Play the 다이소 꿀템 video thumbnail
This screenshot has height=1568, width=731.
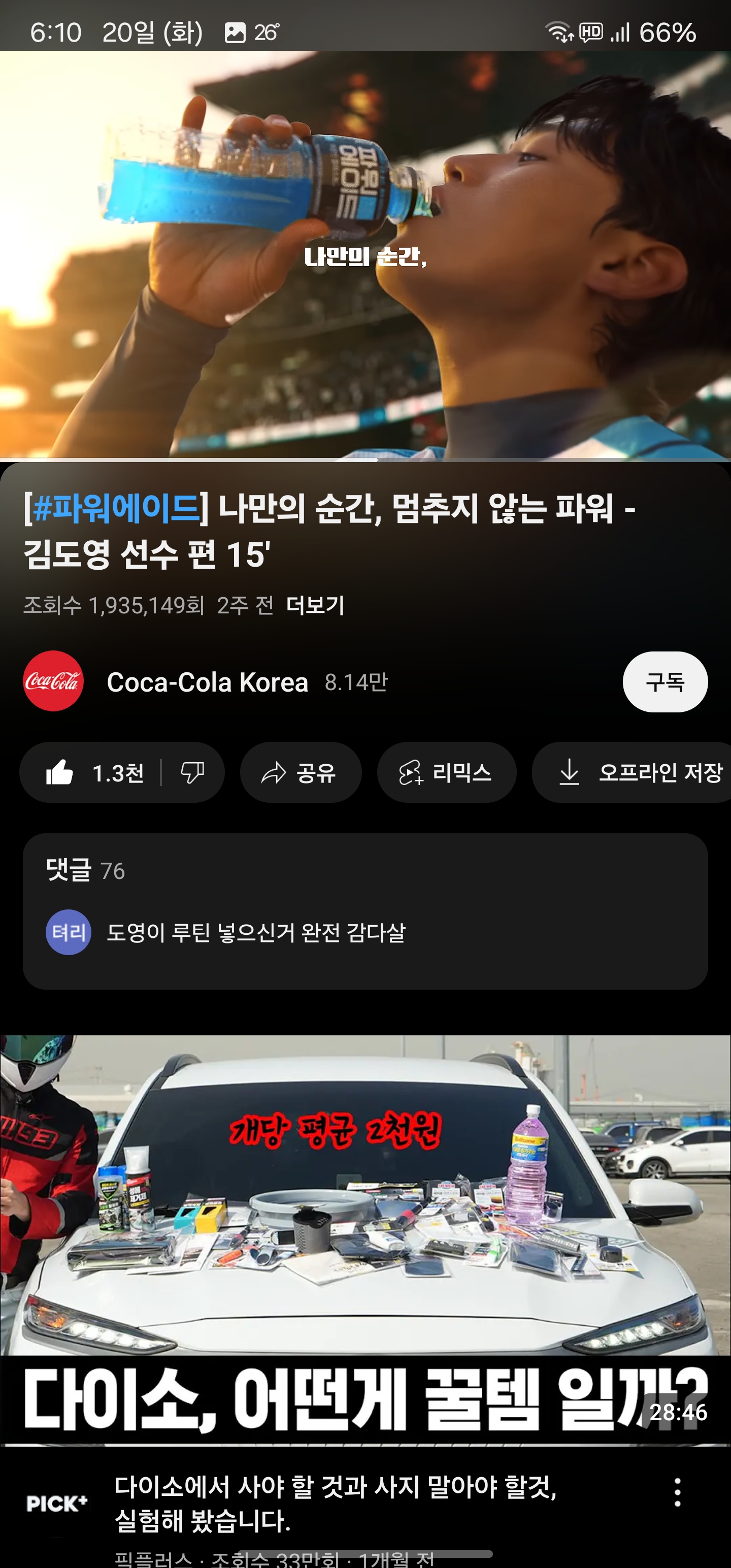click(365, 1238)
